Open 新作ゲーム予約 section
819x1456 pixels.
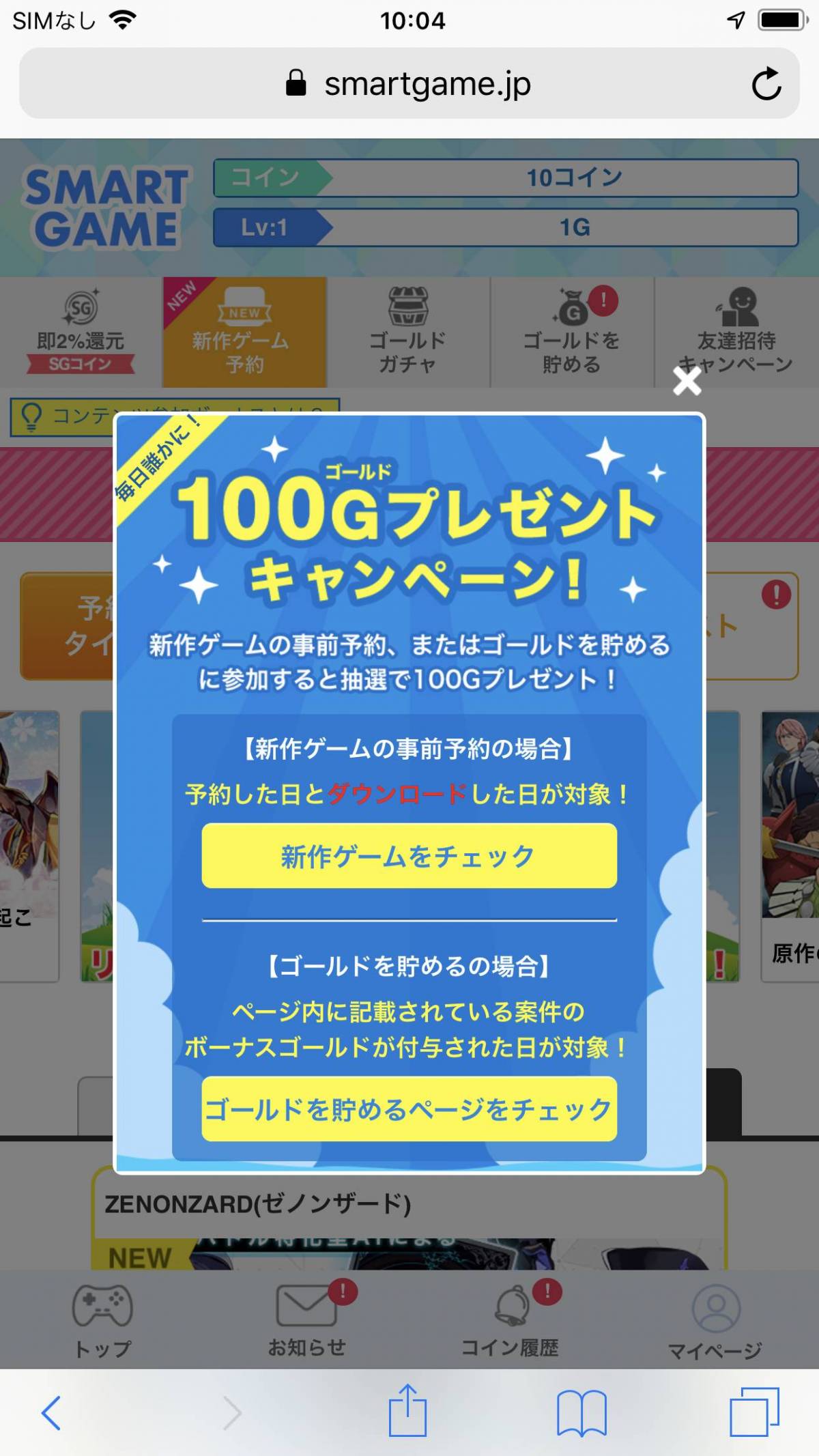tap(244, 332)
